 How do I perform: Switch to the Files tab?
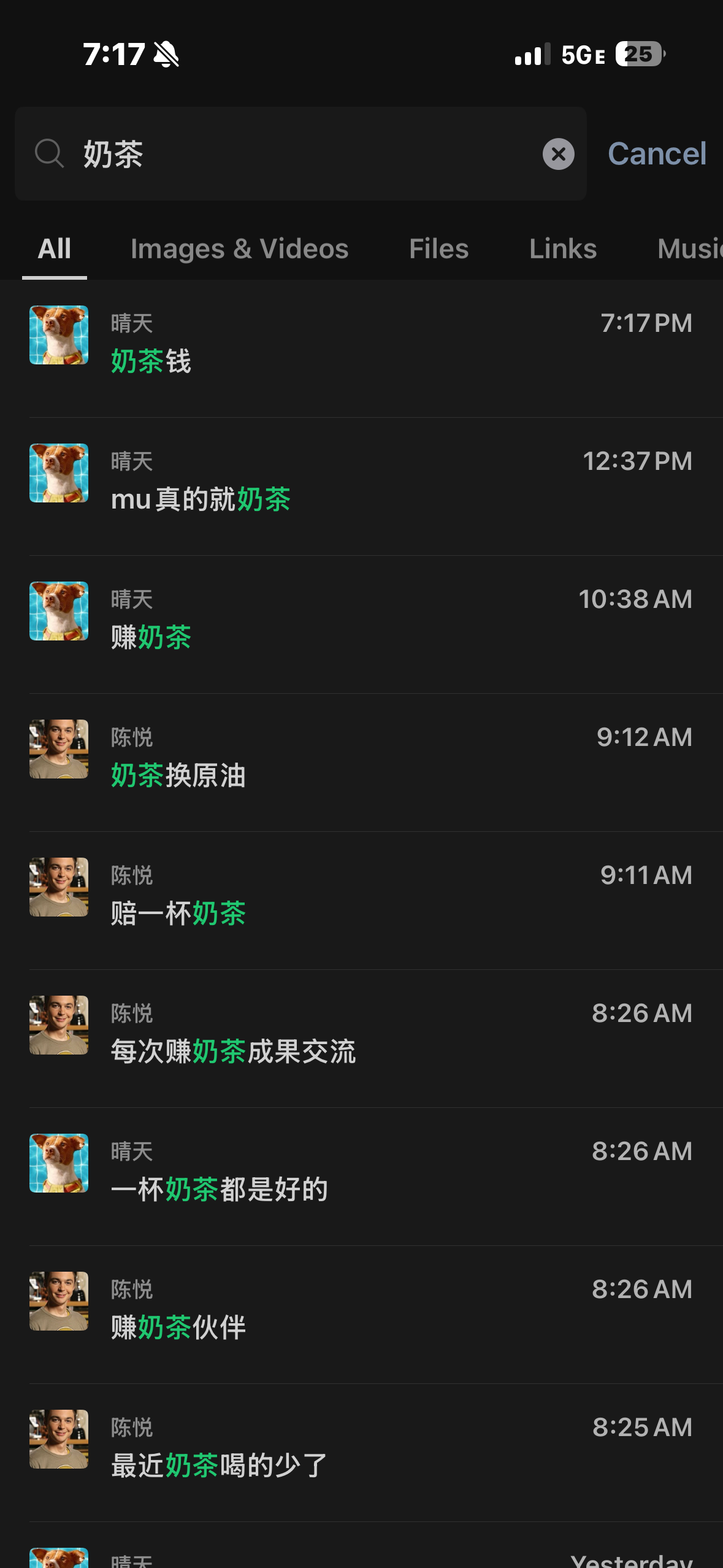coord(438,249)
